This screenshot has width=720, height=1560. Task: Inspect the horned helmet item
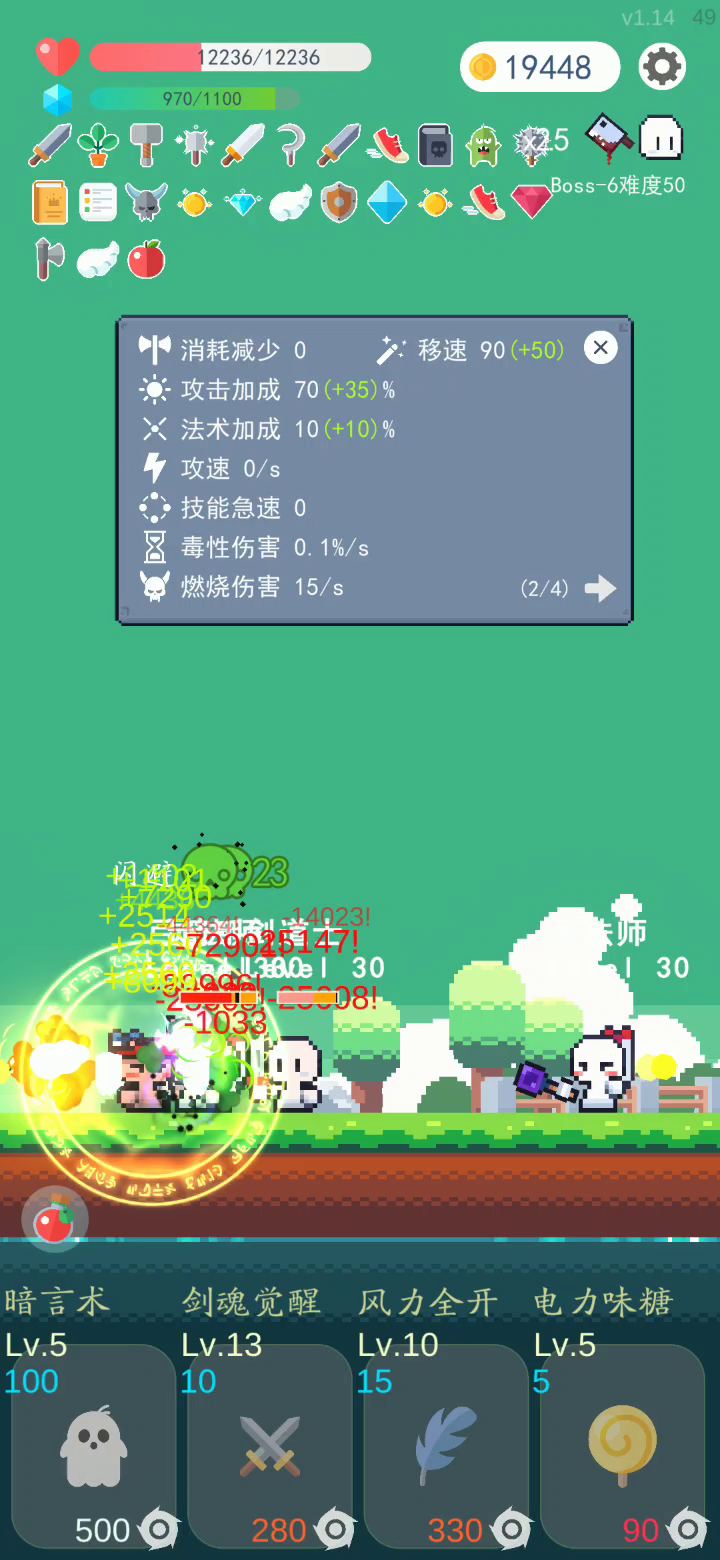[x=146, y=202]
